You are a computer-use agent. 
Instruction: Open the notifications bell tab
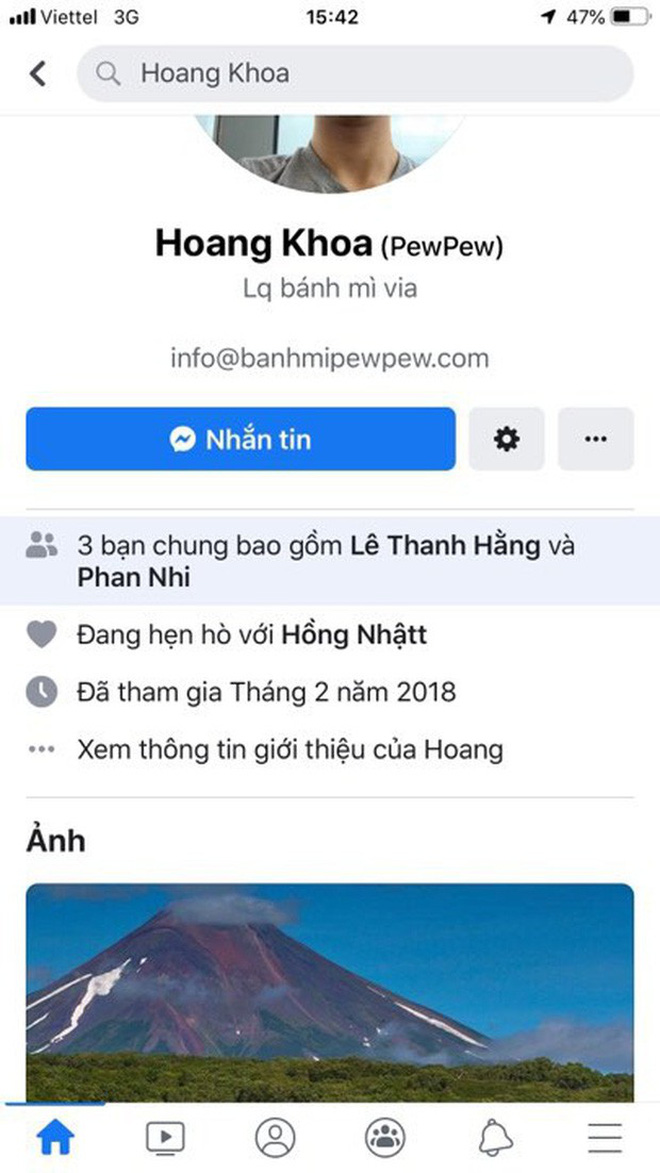point(495,1137)
